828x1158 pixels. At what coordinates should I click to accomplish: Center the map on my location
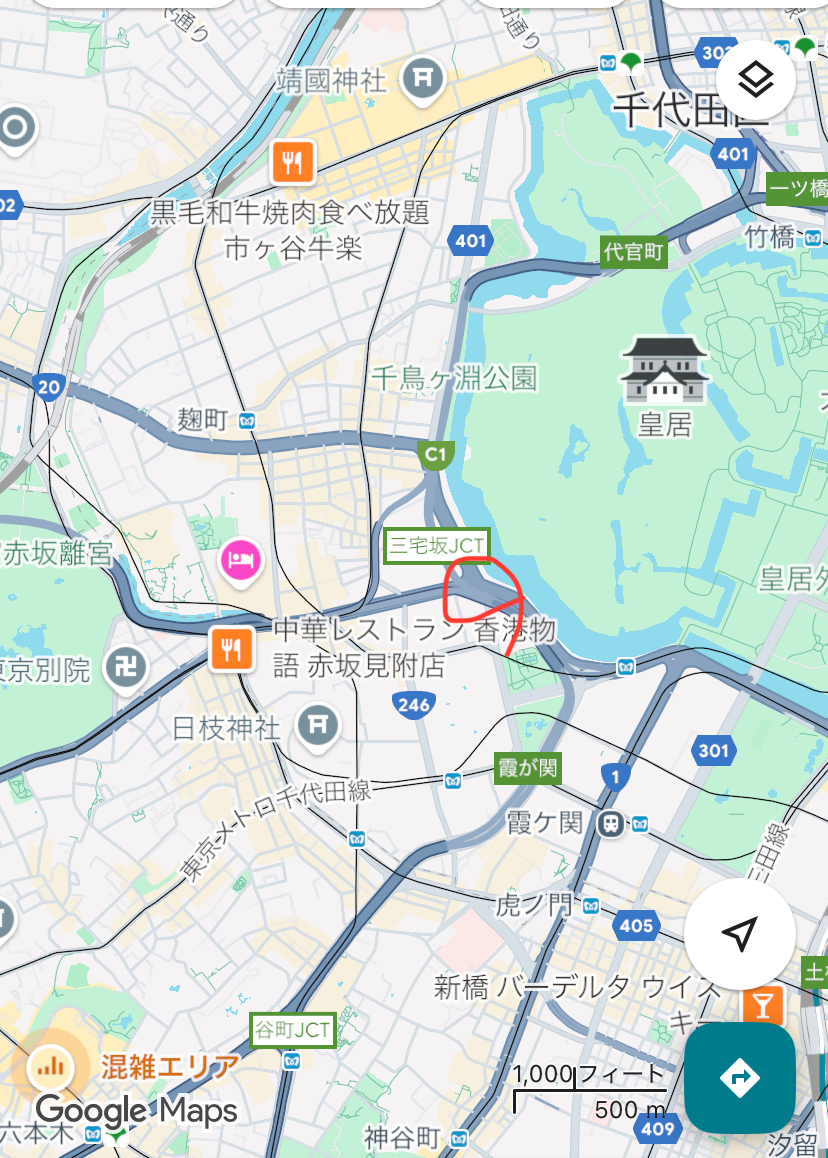(x=739, y=934)
